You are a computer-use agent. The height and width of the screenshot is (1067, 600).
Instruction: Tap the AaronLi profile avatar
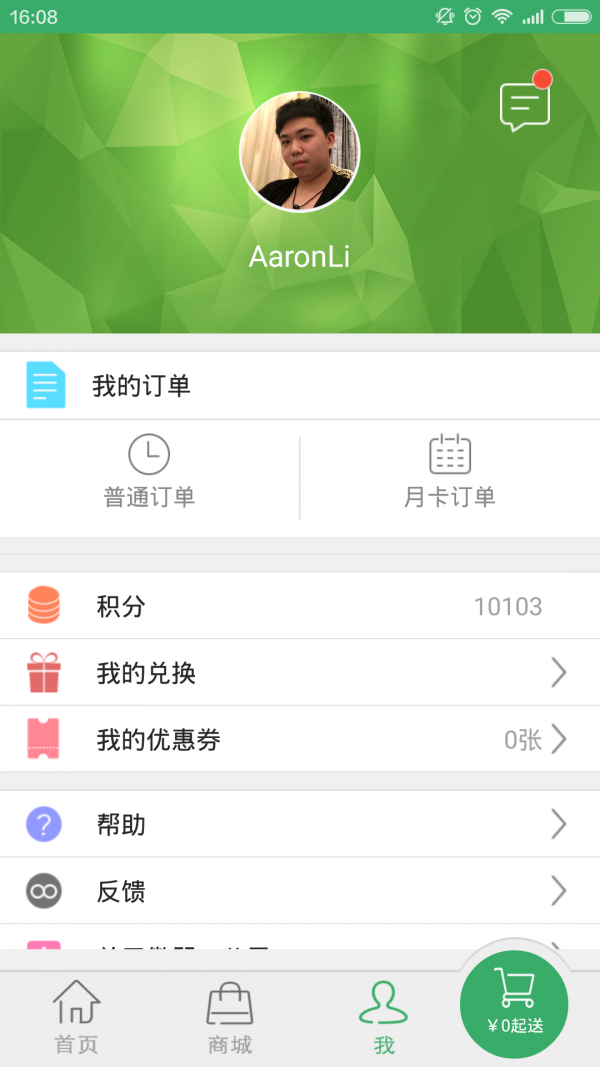299,152
